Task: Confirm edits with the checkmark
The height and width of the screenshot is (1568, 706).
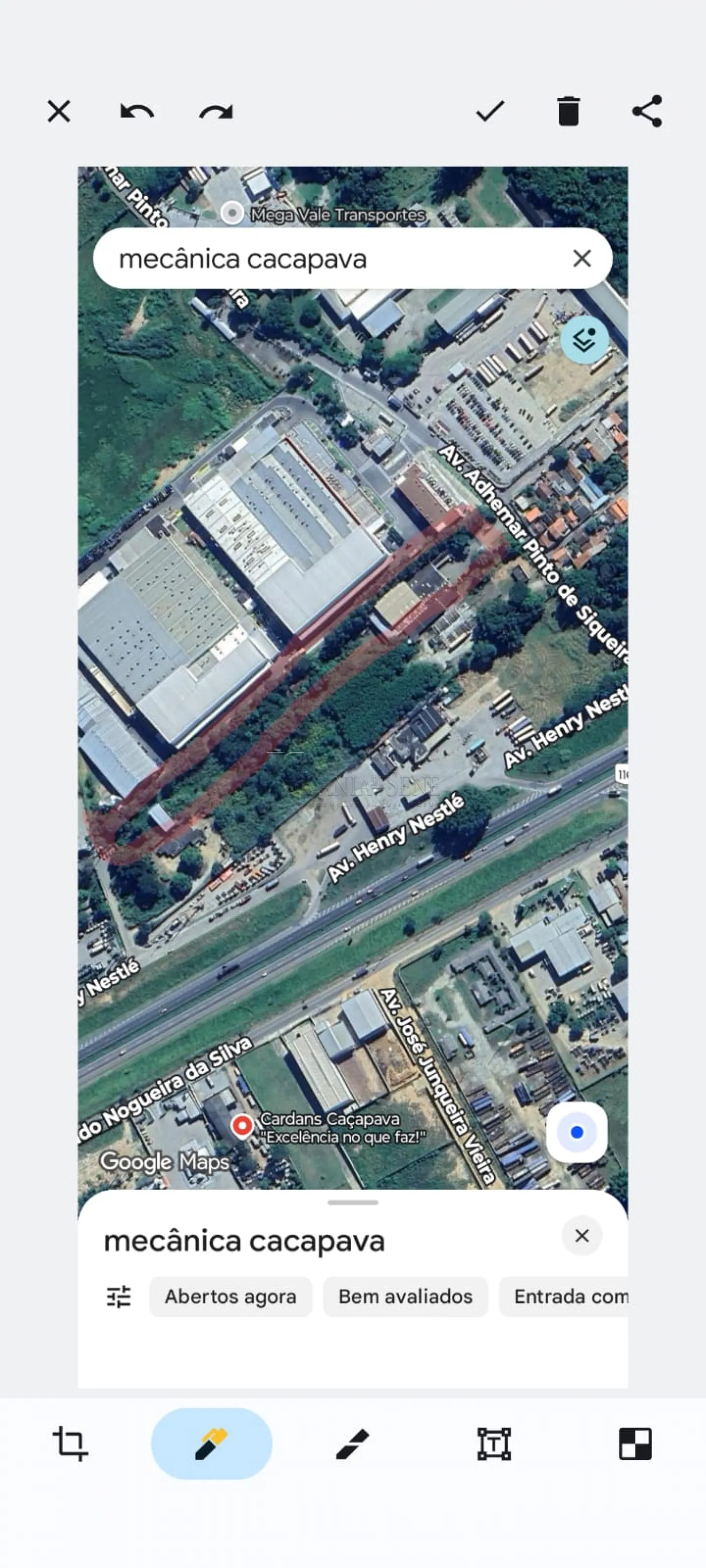Action: coord(490,111)
